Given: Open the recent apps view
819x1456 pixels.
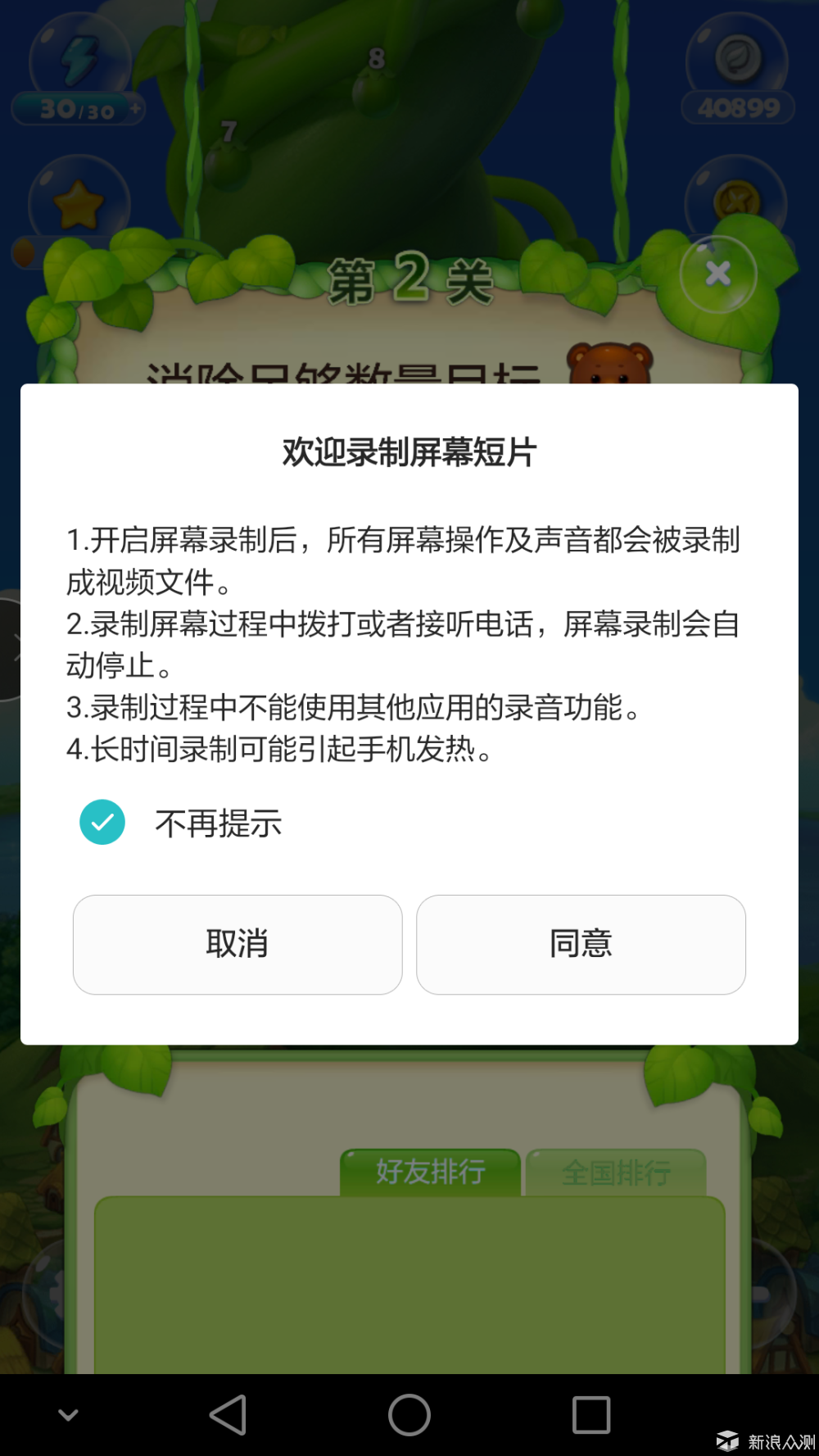Looking at the screenshot, I should [591, 1414].
